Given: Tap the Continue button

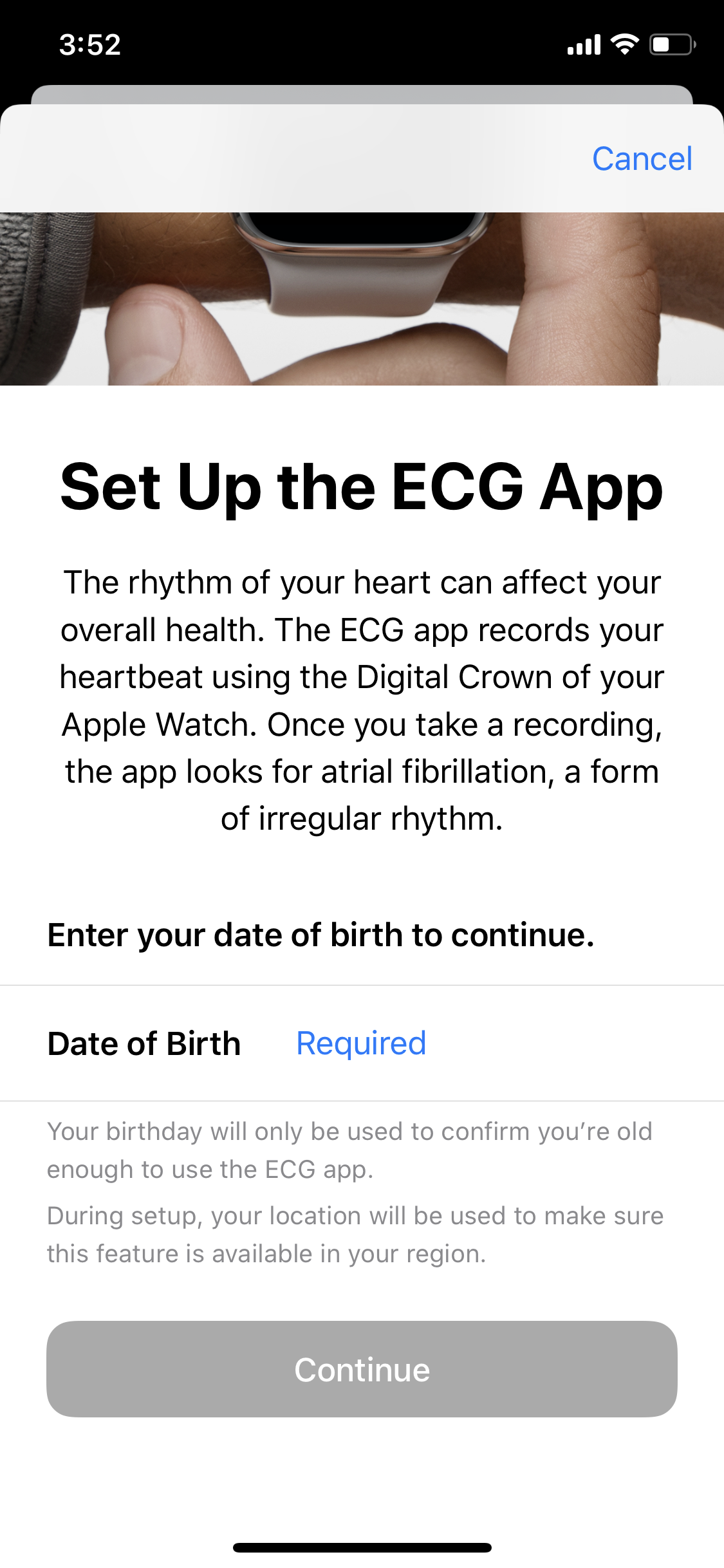Looking at the screenshot, I should [x=362, y=1369].
